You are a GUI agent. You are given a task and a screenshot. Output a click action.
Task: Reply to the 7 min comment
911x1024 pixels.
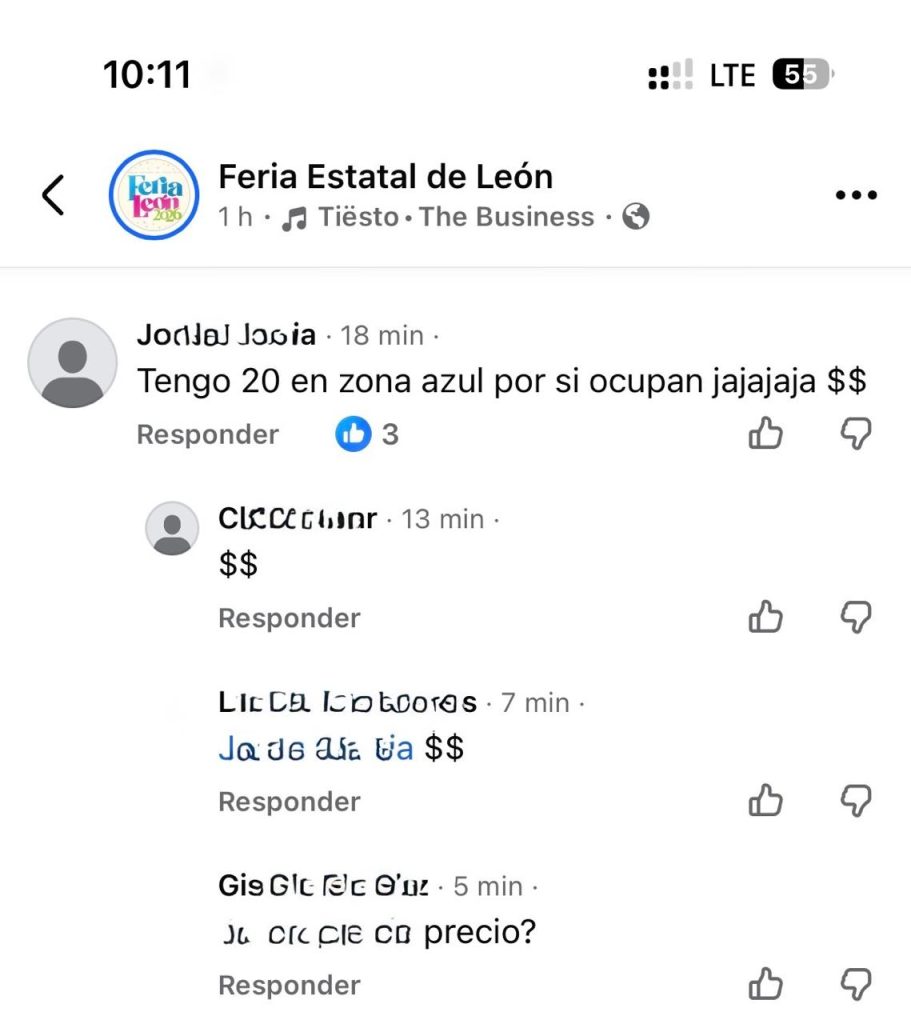click(x=289, y=801)
